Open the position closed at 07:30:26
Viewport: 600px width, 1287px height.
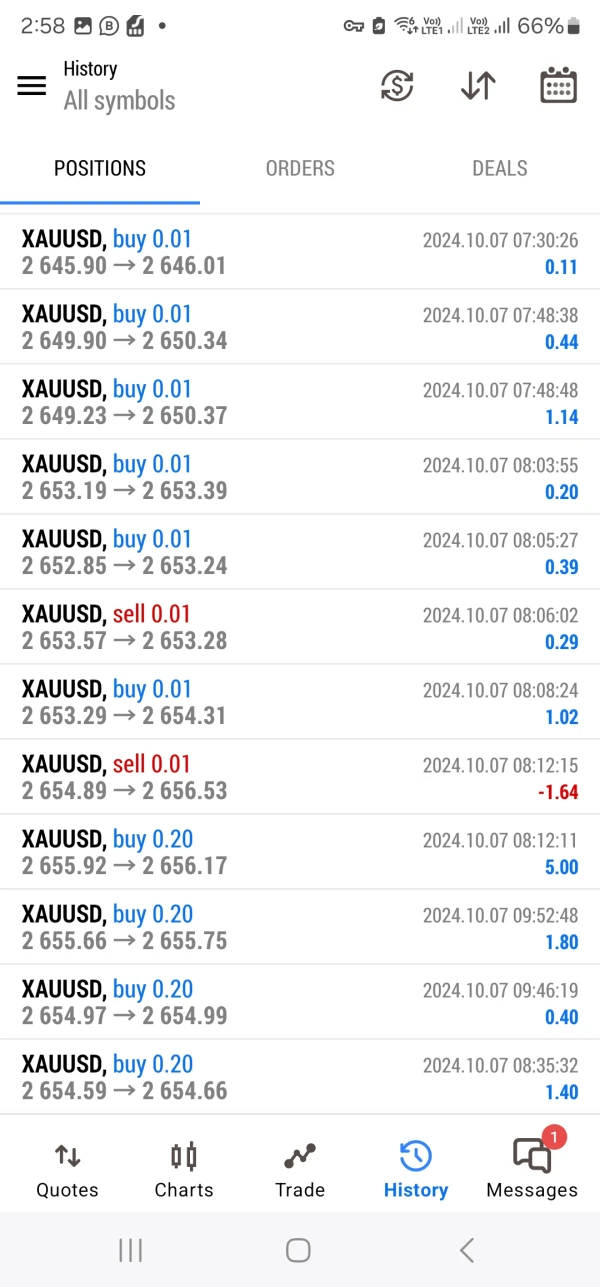(300, 252)
